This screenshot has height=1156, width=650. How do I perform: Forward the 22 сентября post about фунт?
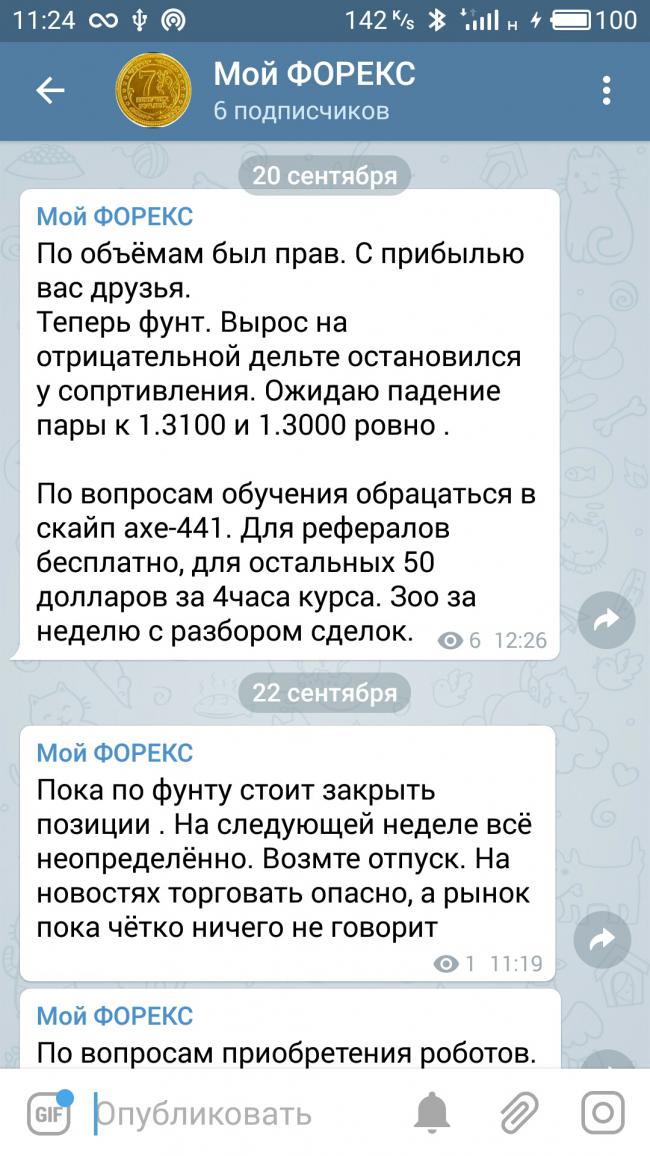[x=603, y=939]
